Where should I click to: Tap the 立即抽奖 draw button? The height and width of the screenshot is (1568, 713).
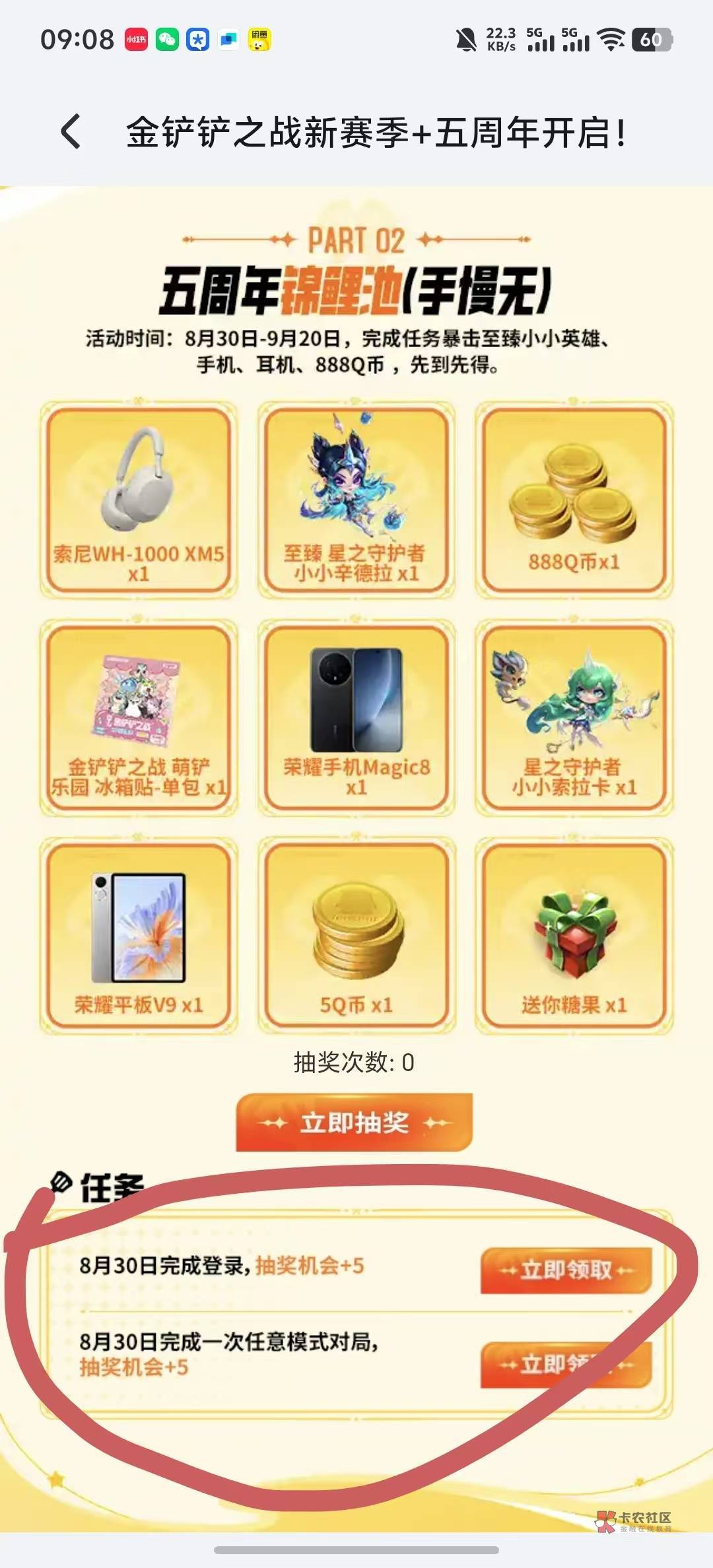click(x=355, y=1122)
